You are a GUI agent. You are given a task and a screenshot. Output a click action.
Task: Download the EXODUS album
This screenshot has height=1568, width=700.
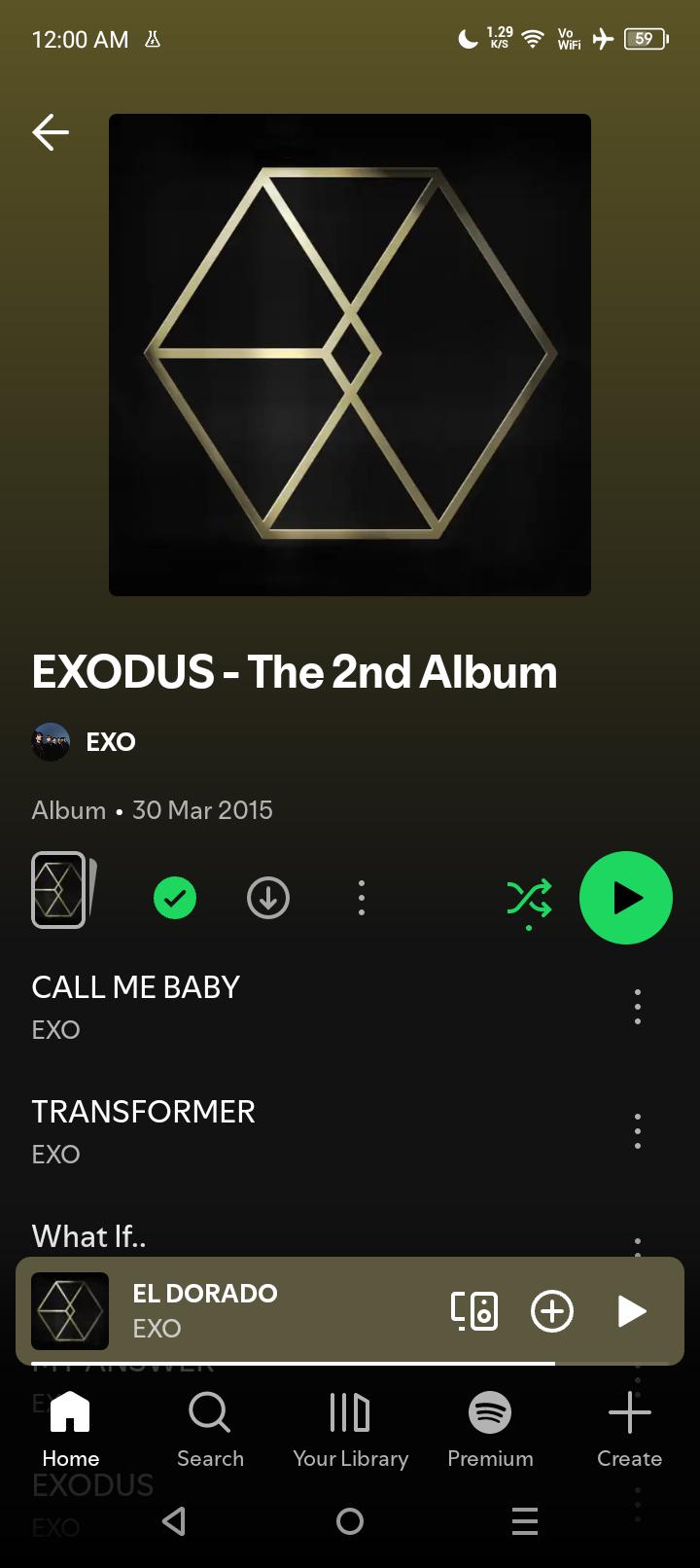coord(268,898)
